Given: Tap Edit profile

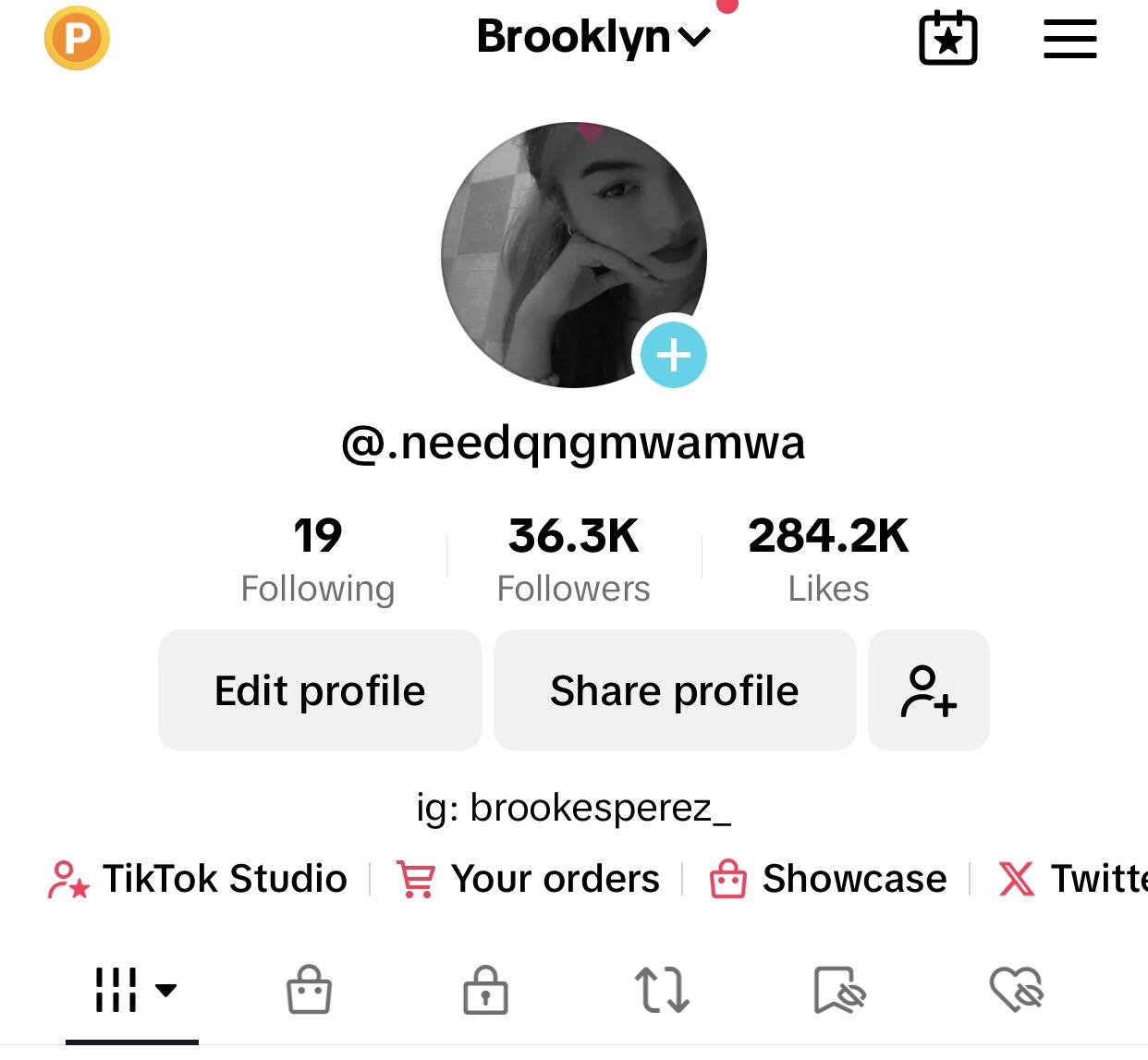Looking at the screenshot, I should [x=320, y=690].
